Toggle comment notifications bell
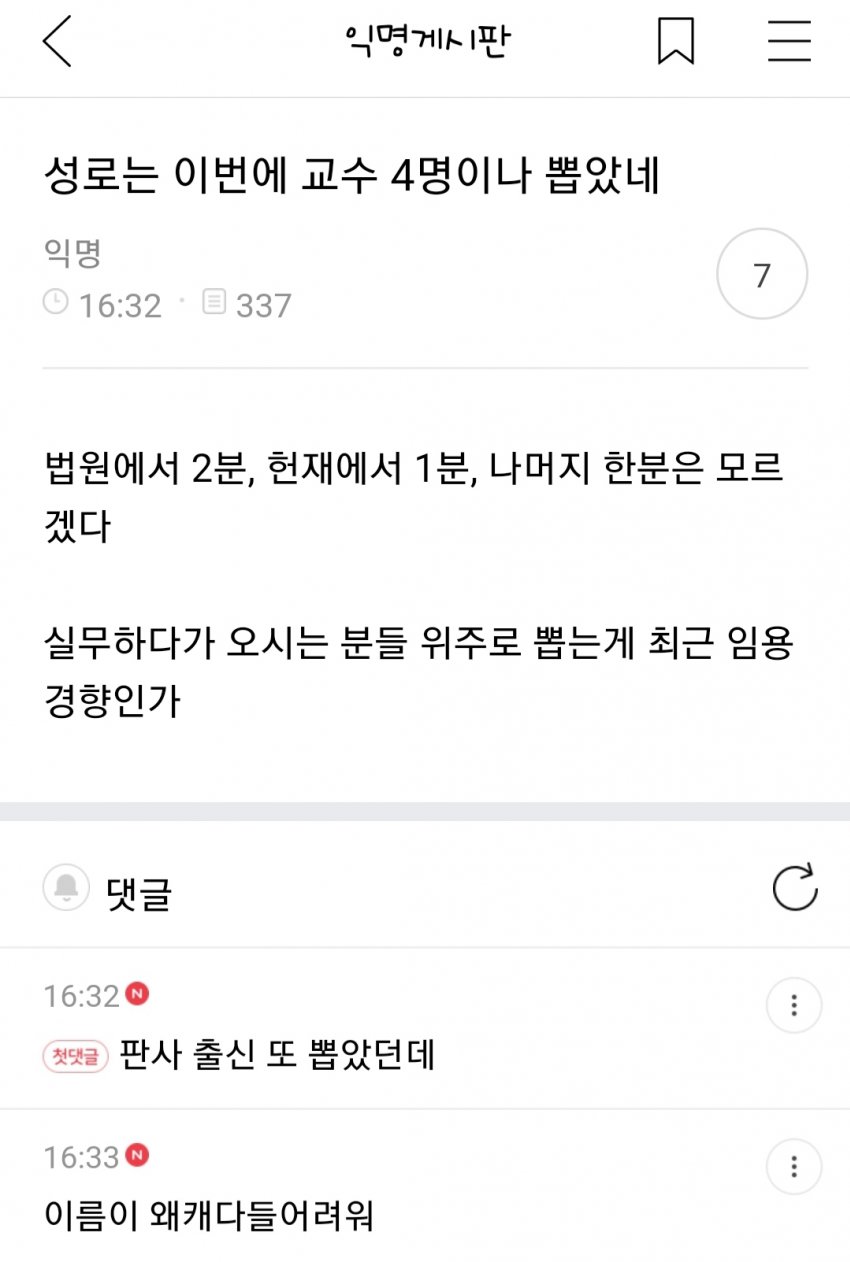Image resolution: width=850 pixels, height=1262 pixels. pos(67,888)
